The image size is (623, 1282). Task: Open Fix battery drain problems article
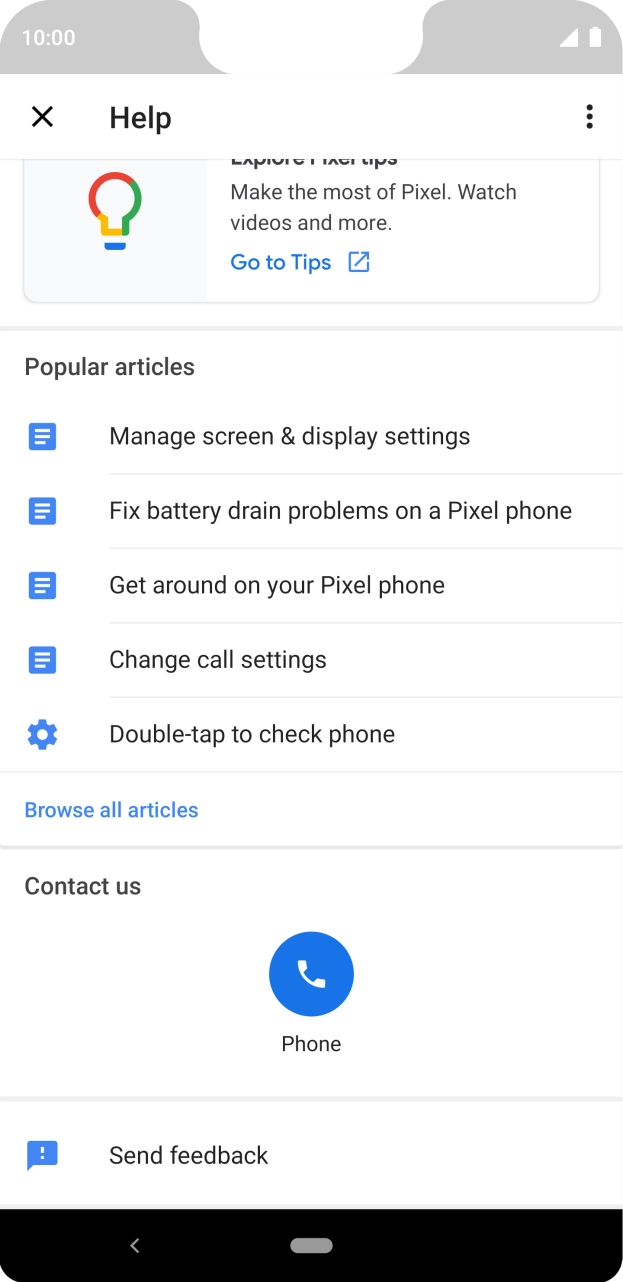pyautogui.click(x=311, y=511)
